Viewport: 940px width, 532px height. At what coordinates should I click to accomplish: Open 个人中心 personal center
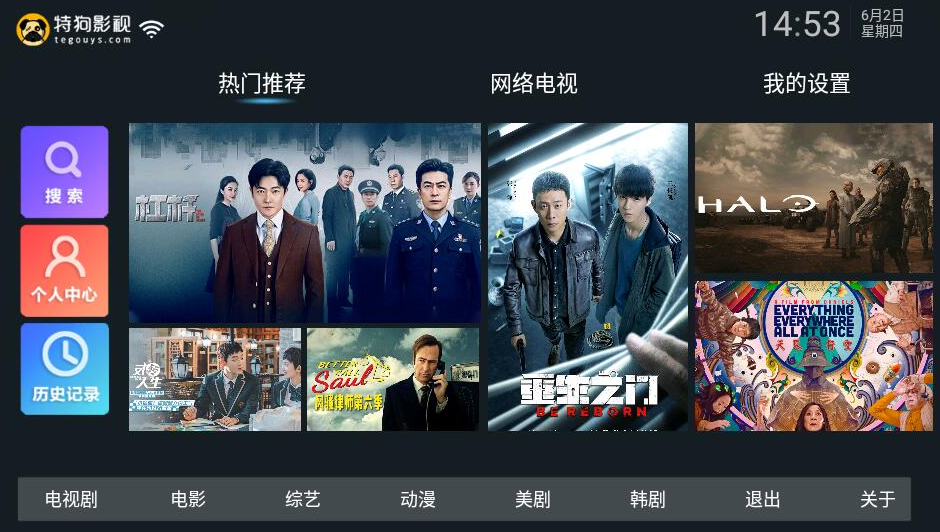click(x=64, y=270)
